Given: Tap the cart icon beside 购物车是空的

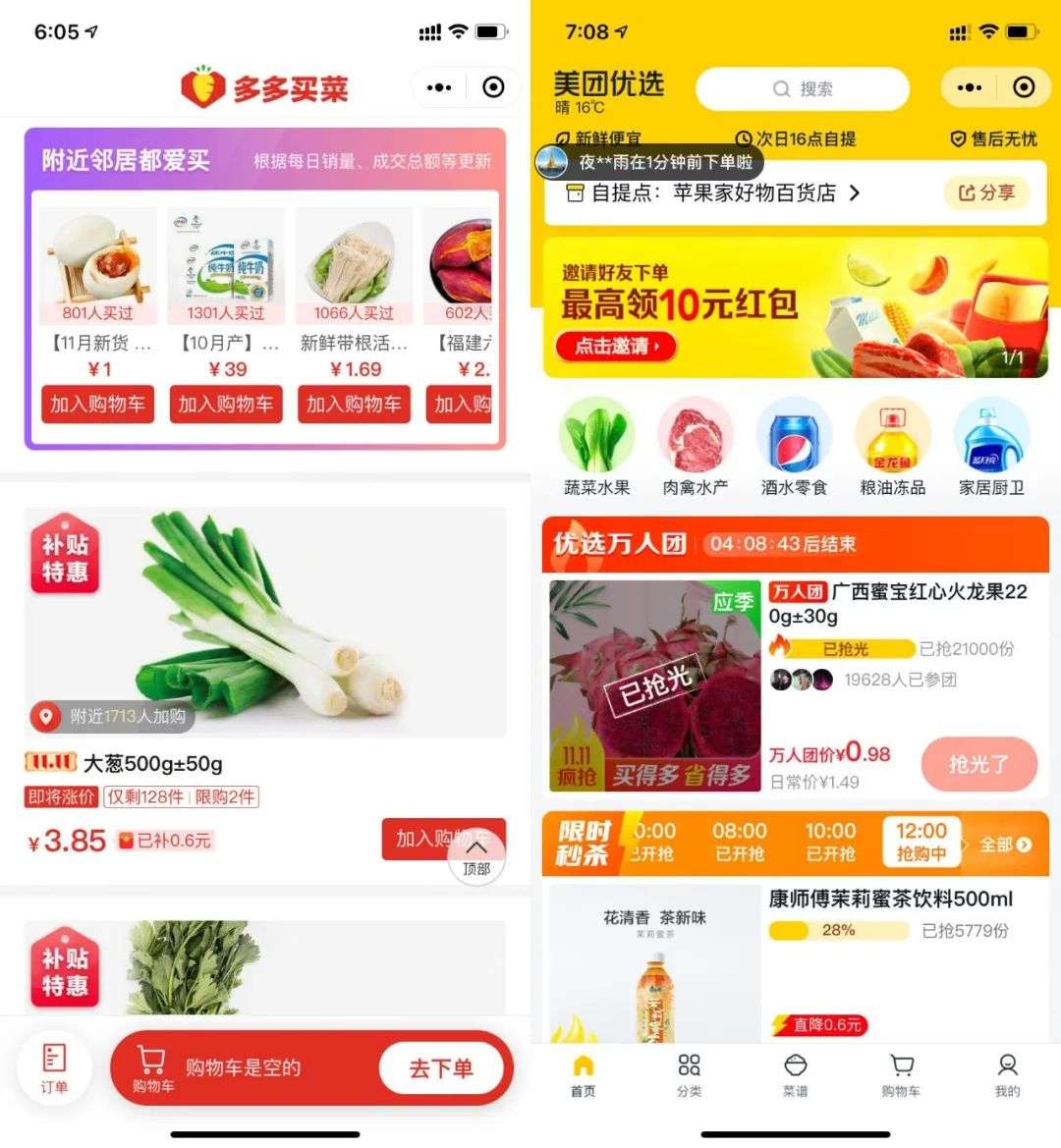Looking at the screenshot, I should [x=152, y=1066].
